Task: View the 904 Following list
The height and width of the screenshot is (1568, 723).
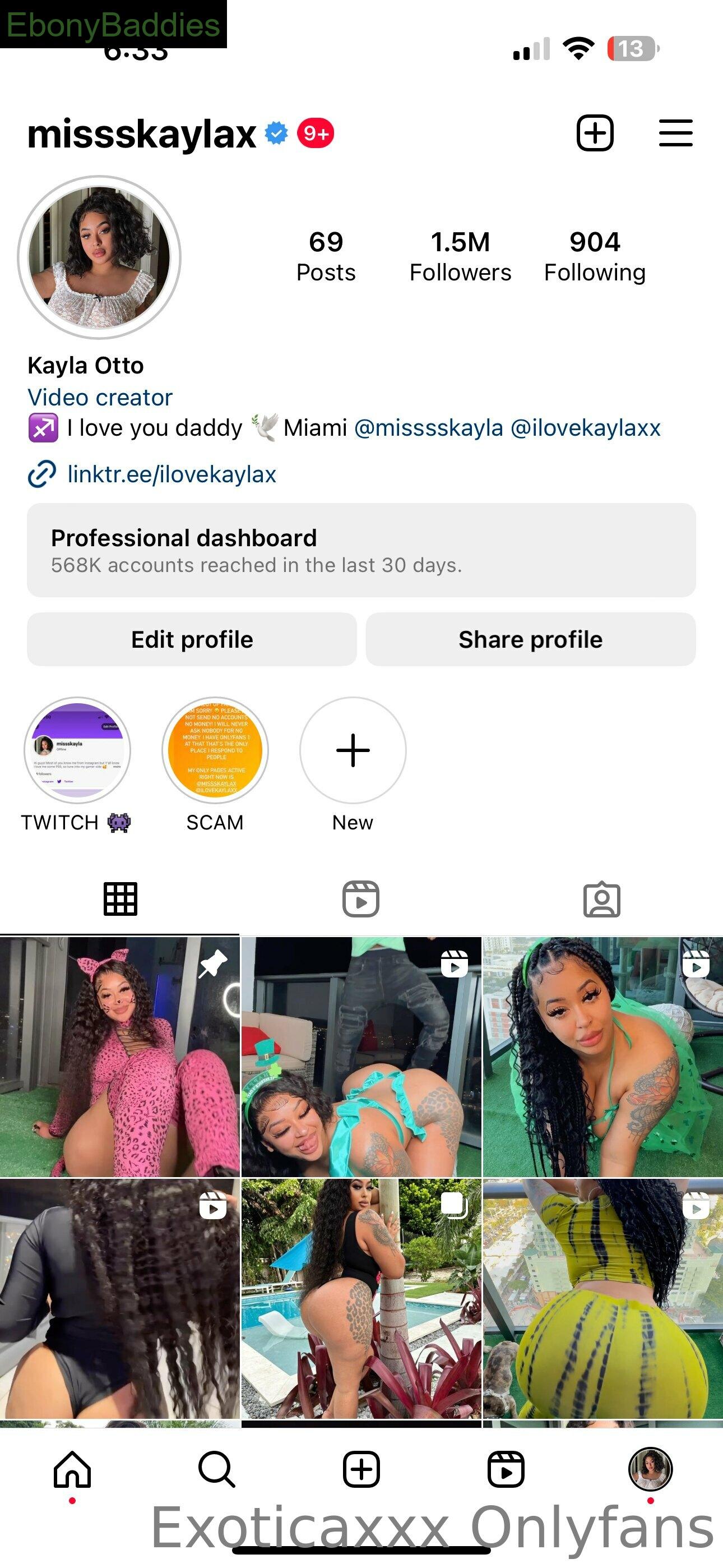Action: [595, 256]
